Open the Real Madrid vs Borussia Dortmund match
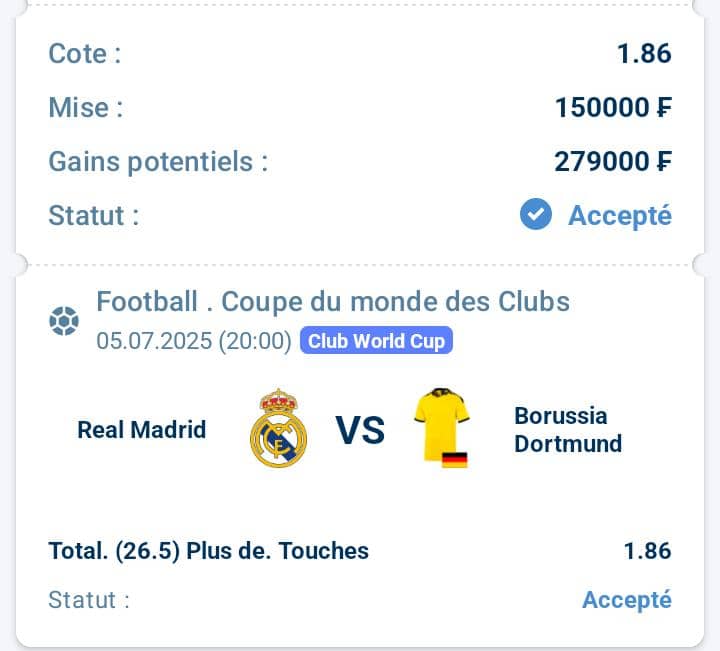Viewport: 720px width, 651px height. pyautogui.click(x=359, y=430)
